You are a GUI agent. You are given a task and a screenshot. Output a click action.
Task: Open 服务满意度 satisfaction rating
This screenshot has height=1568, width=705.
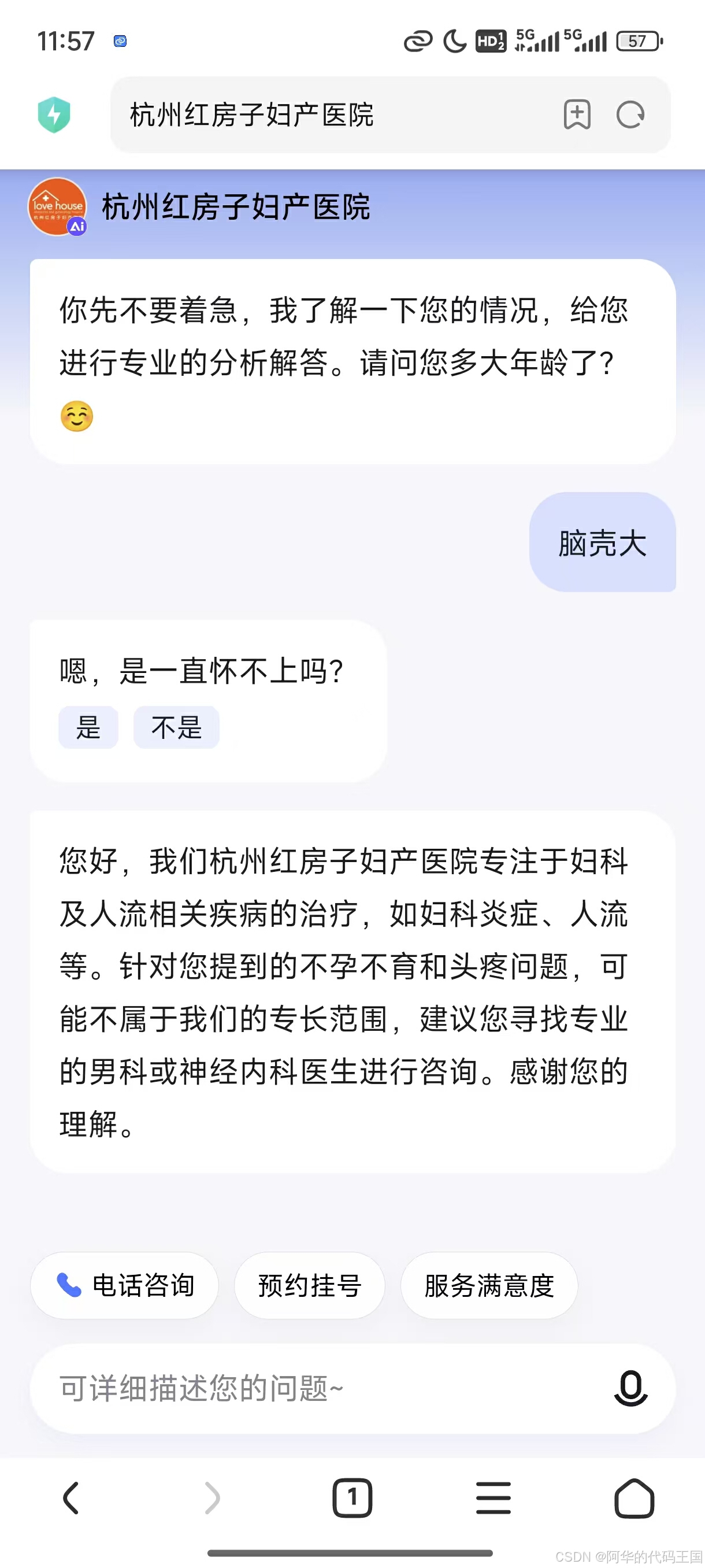pos(489,1285)
